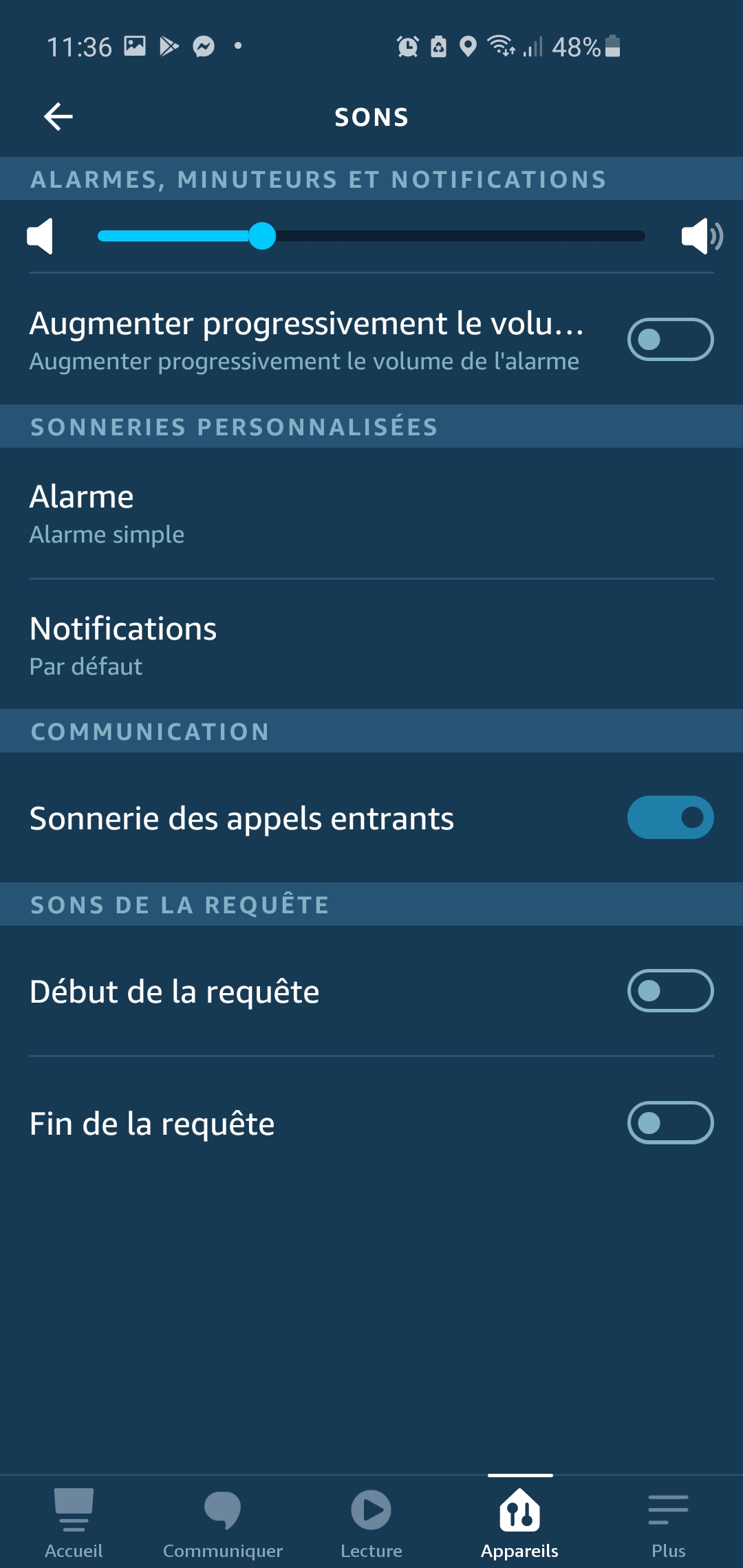Tap the low volume speaker icon
Screen dimensions: 743x1568
[40, 236]
